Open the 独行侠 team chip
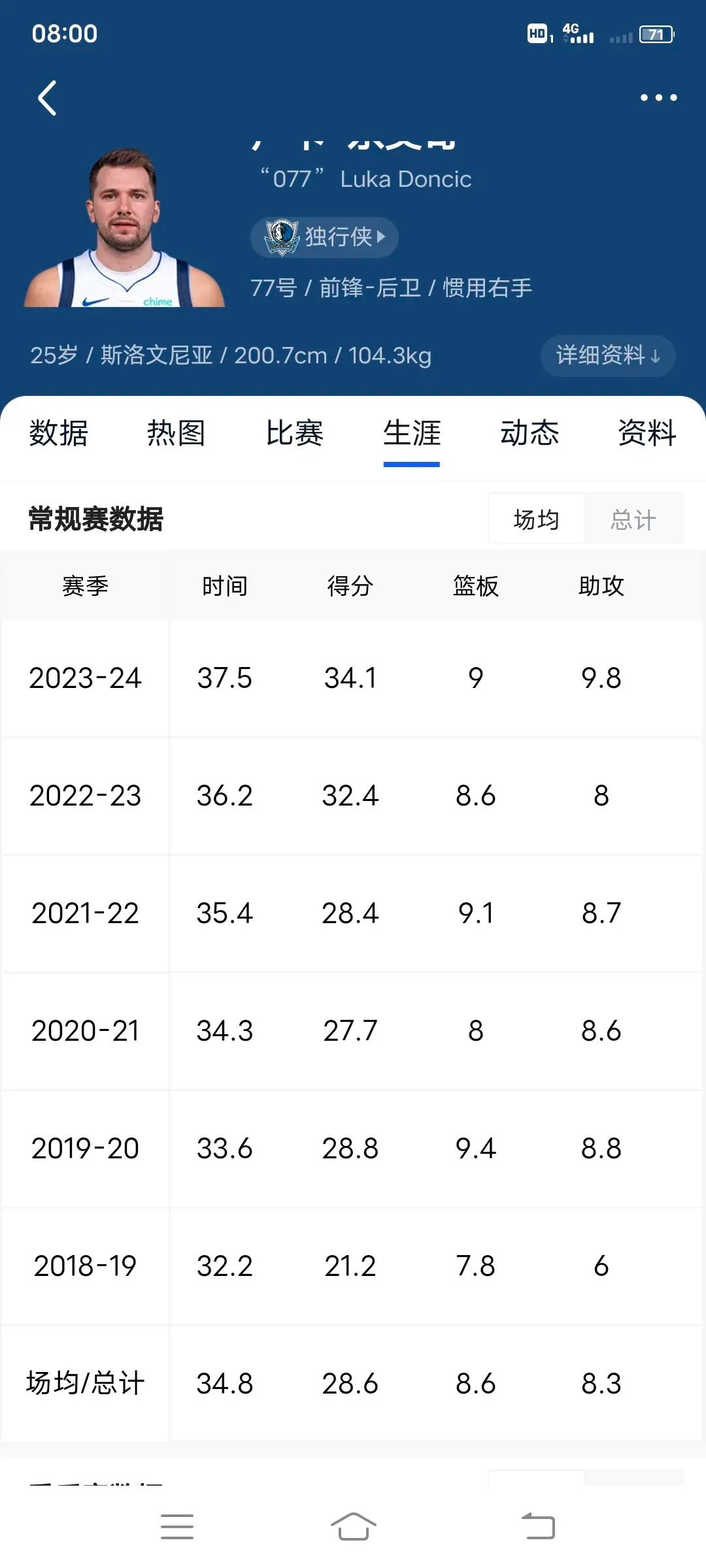Screen dimensions: 706x1568 click(324, 237)
